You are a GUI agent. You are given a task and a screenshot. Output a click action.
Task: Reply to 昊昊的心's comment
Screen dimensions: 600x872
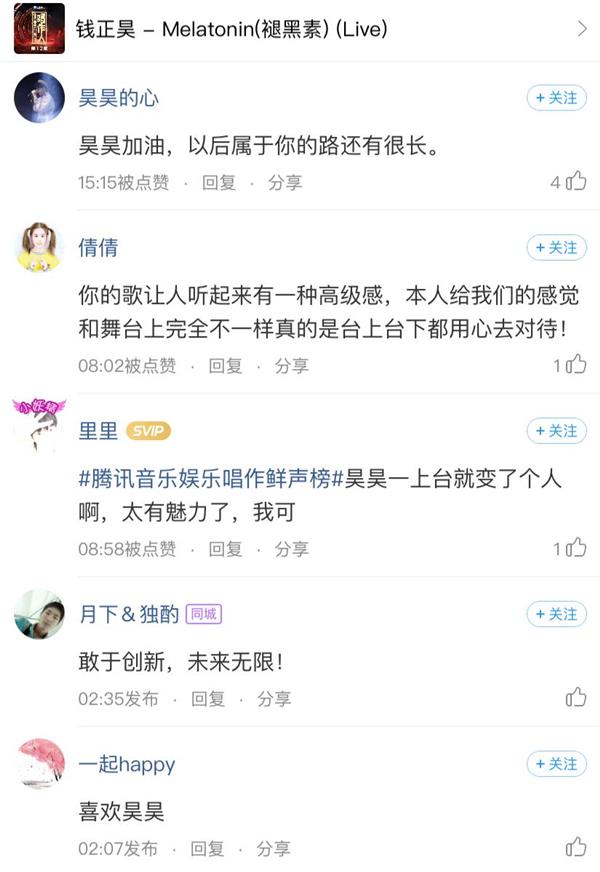pos(219,182)
